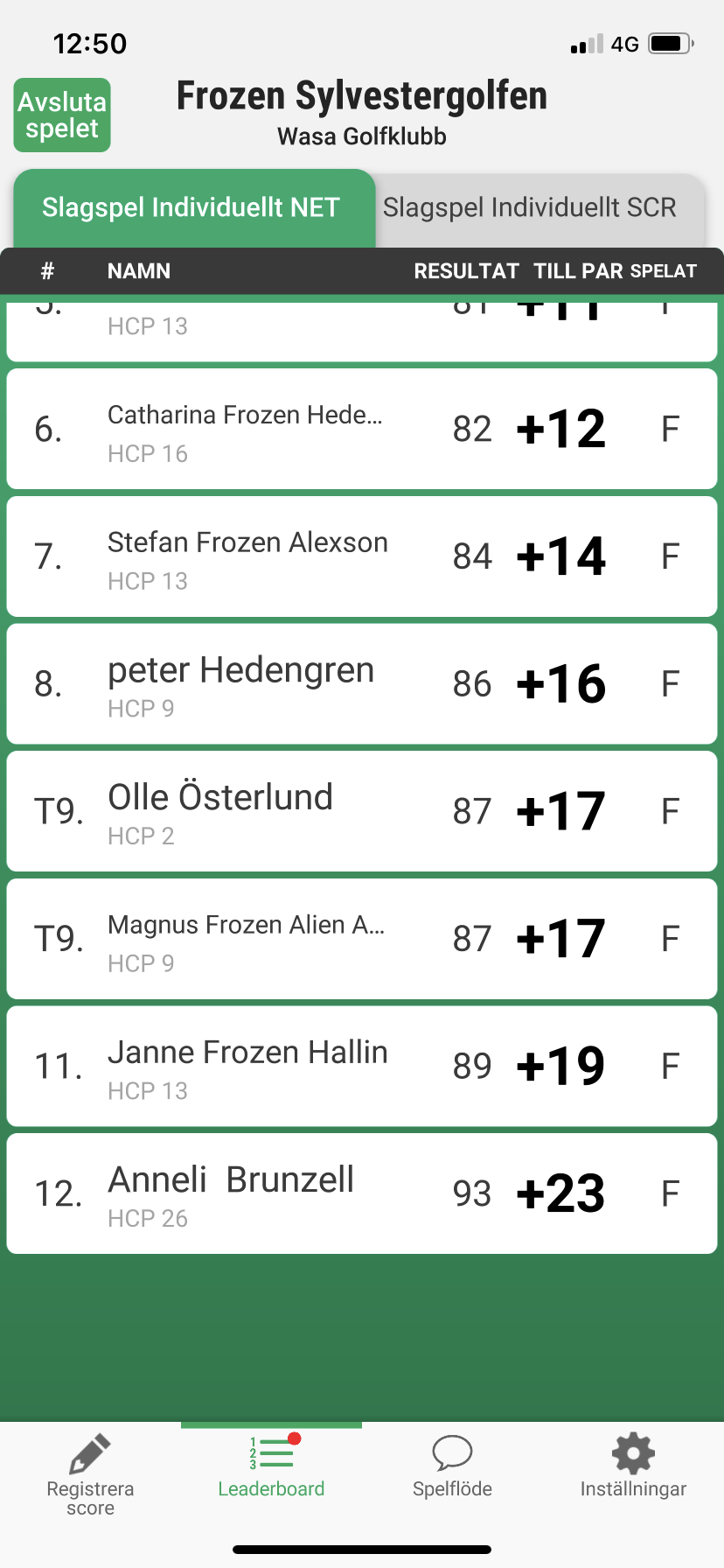Switch to Slagspel Individuellt SCR tab
Viewport: 724px width, 1568px height.
coord(540,208)
